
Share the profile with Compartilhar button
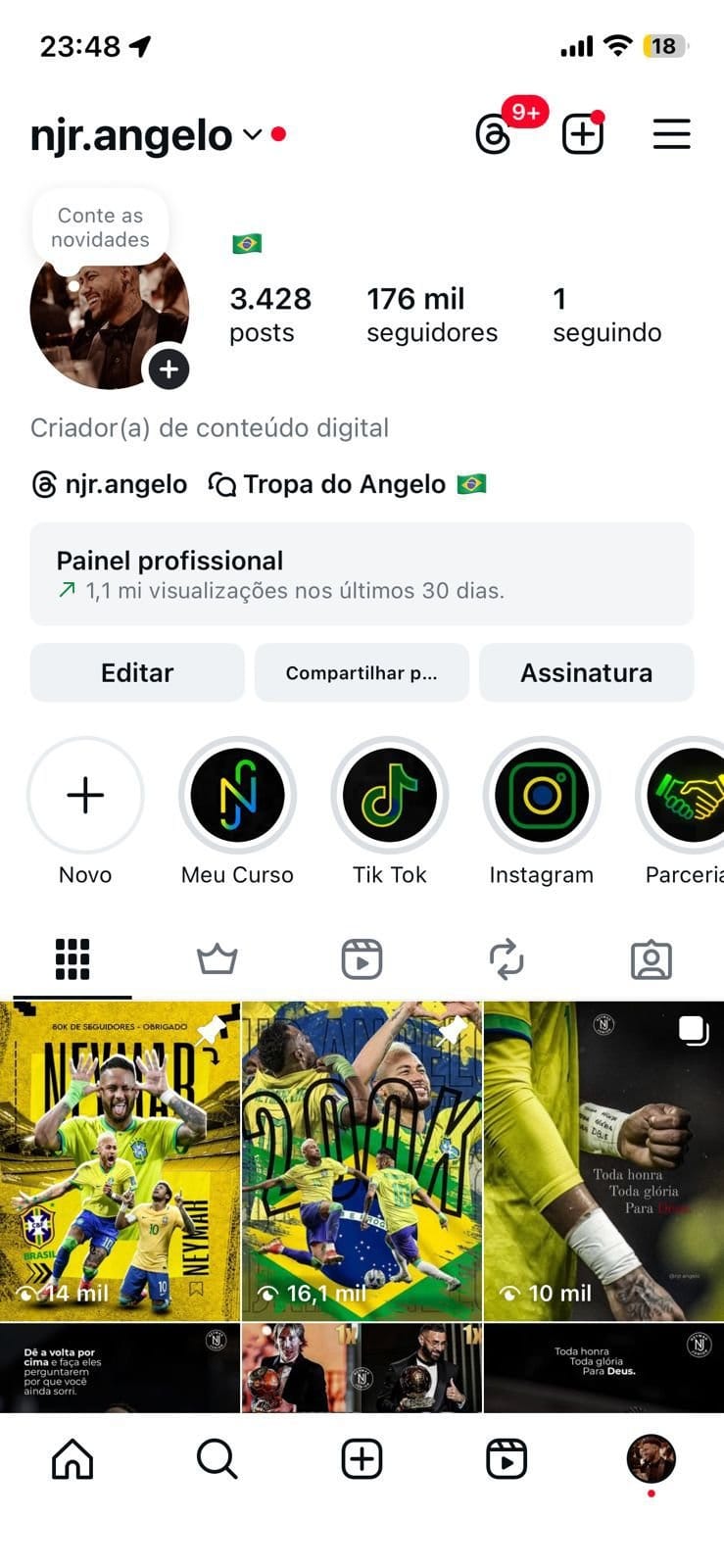tap(362, 672)
